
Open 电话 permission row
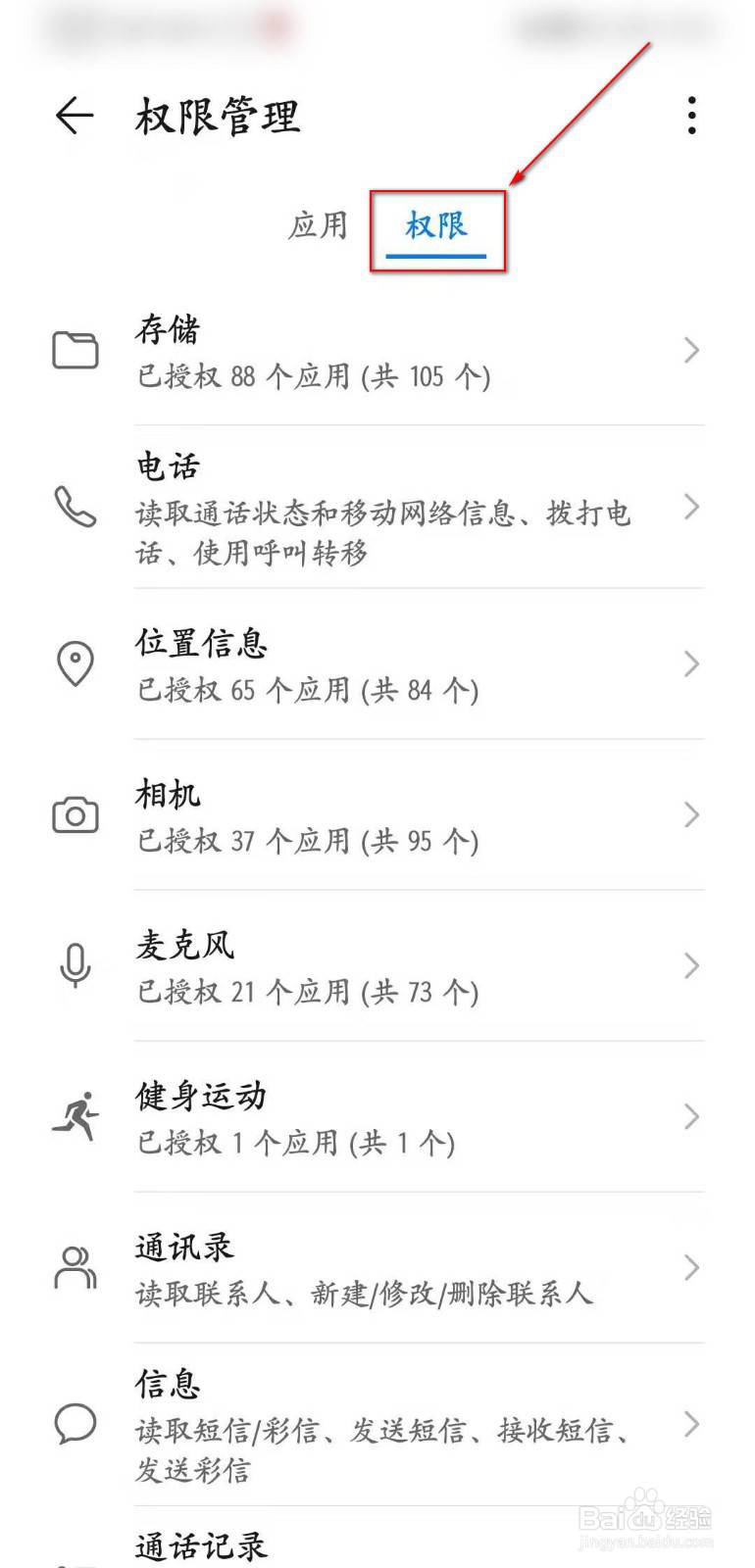pyautogui.click(x=377, y=508)
